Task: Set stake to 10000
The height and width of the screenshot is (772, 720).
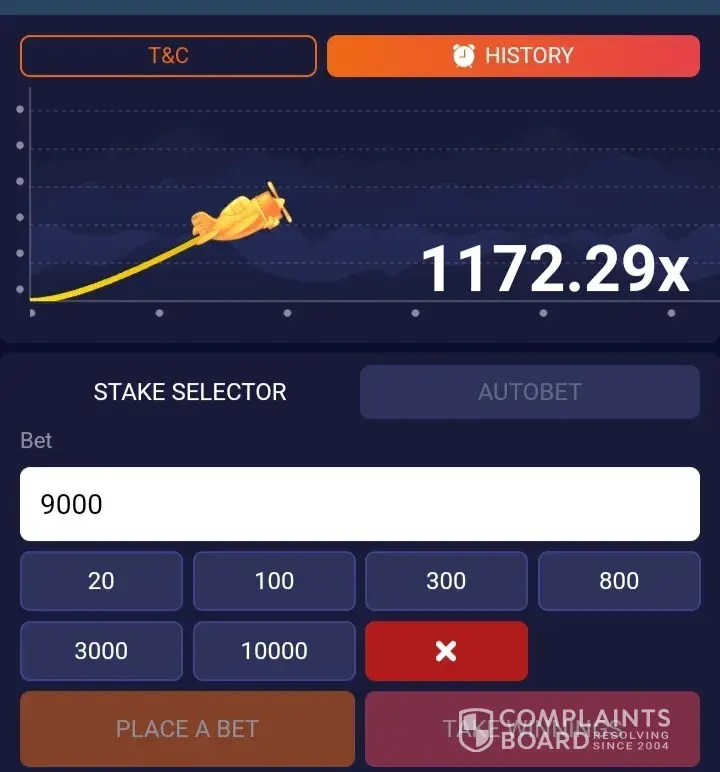Action: tap(274, 651)
